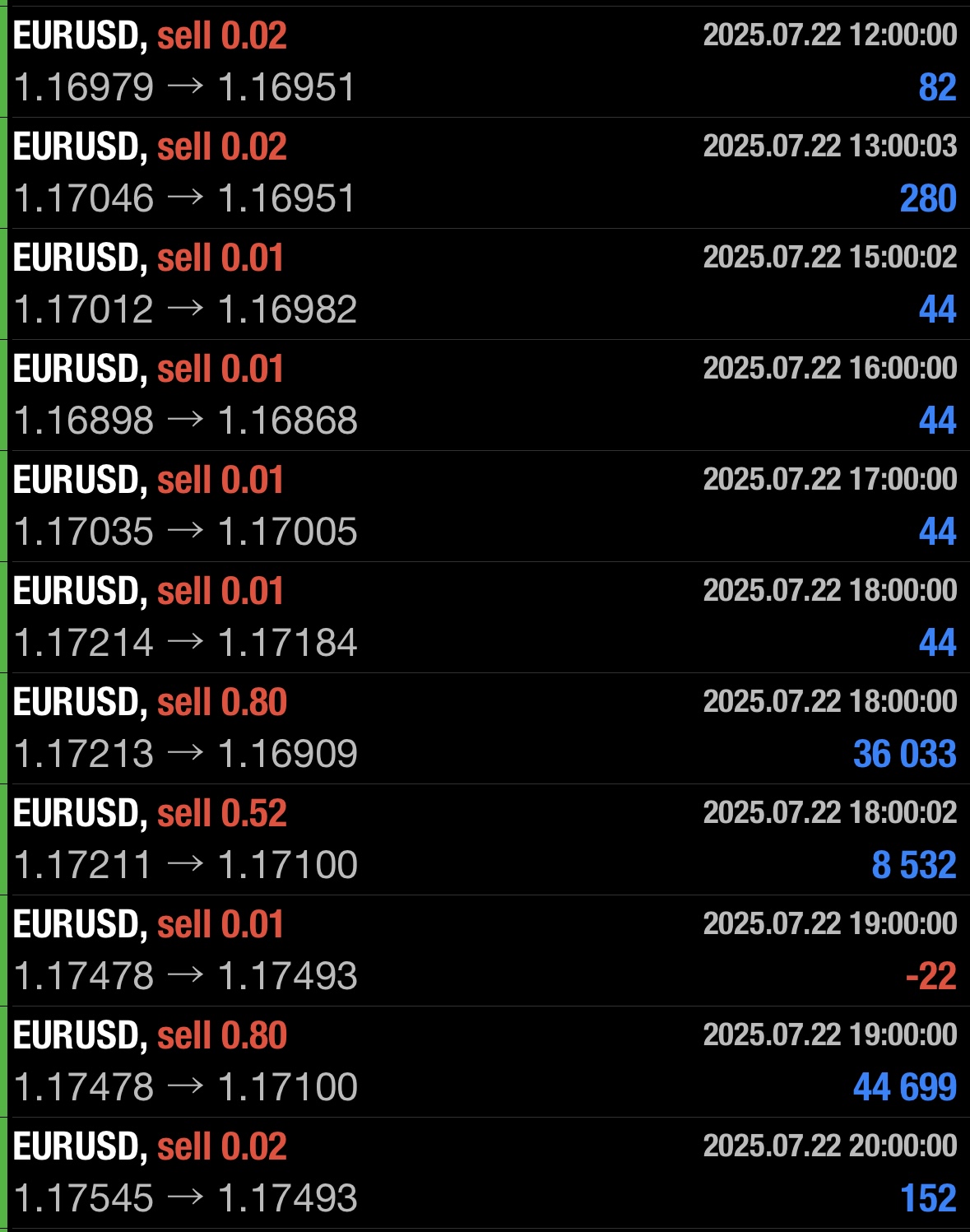970x1232 pixels.
Task: Open the sell 0.01 trade entered at 1.17214
Action: (x=485, y=617)
